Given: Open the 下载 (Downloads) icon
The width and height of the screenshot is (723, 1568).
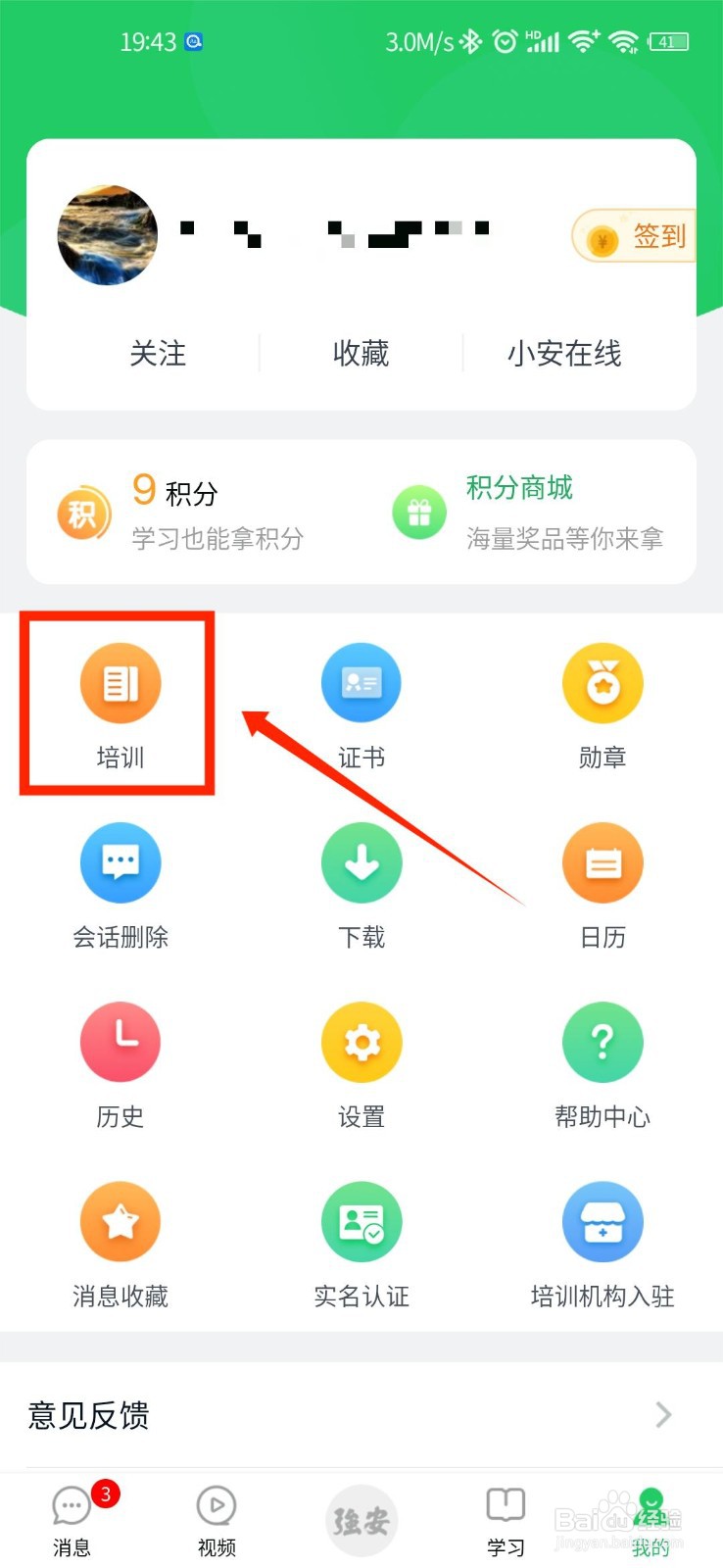Looking at the screenshot, I should coord(361,863).
